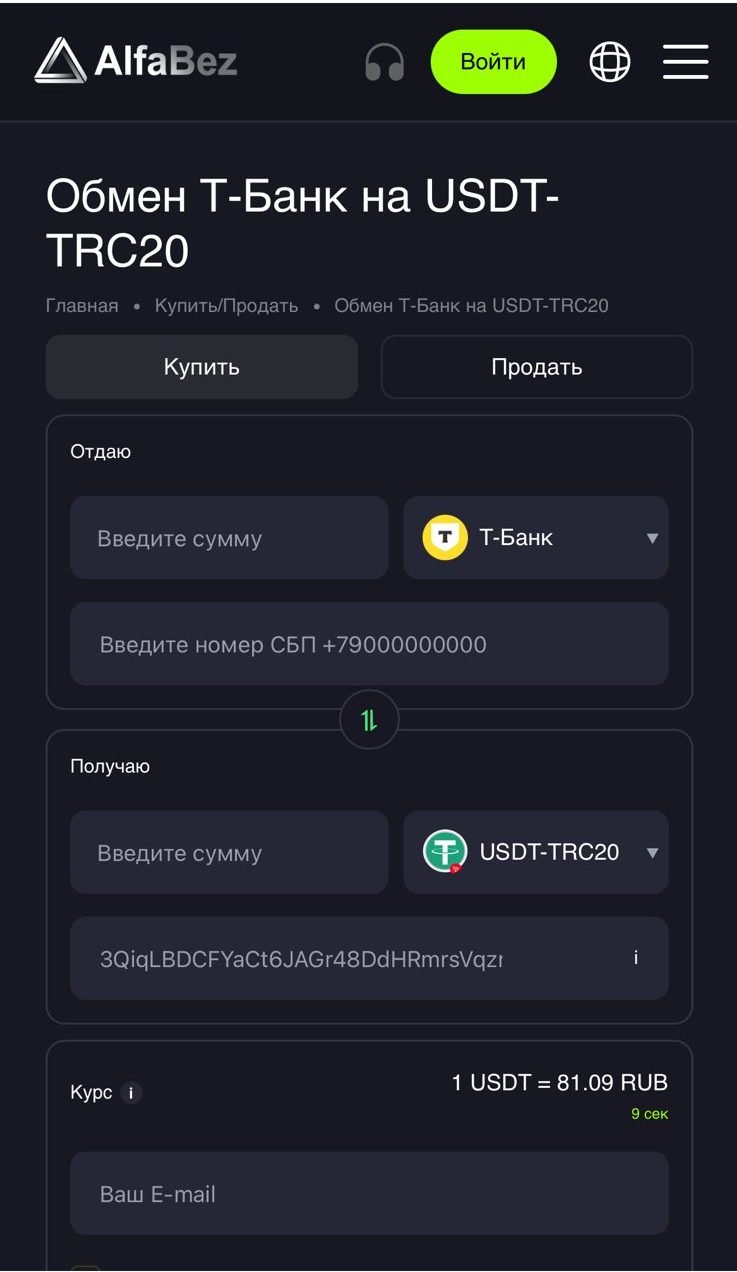737x1272 pixels.
Task: Tap the AlfaBez logo to go home
Action: pos(136,61)
